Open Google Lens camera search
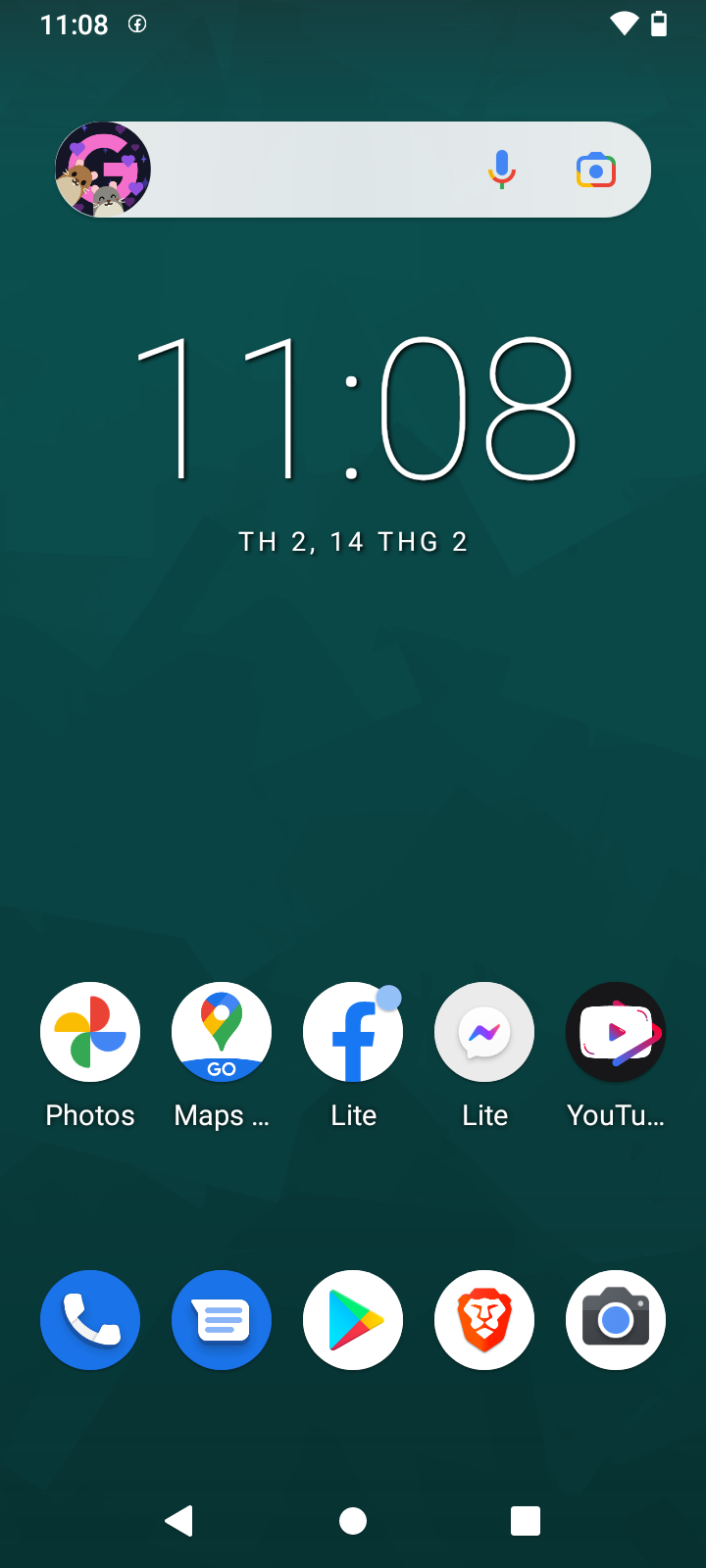Screen dimensions: 706x1568 point(595,171)
